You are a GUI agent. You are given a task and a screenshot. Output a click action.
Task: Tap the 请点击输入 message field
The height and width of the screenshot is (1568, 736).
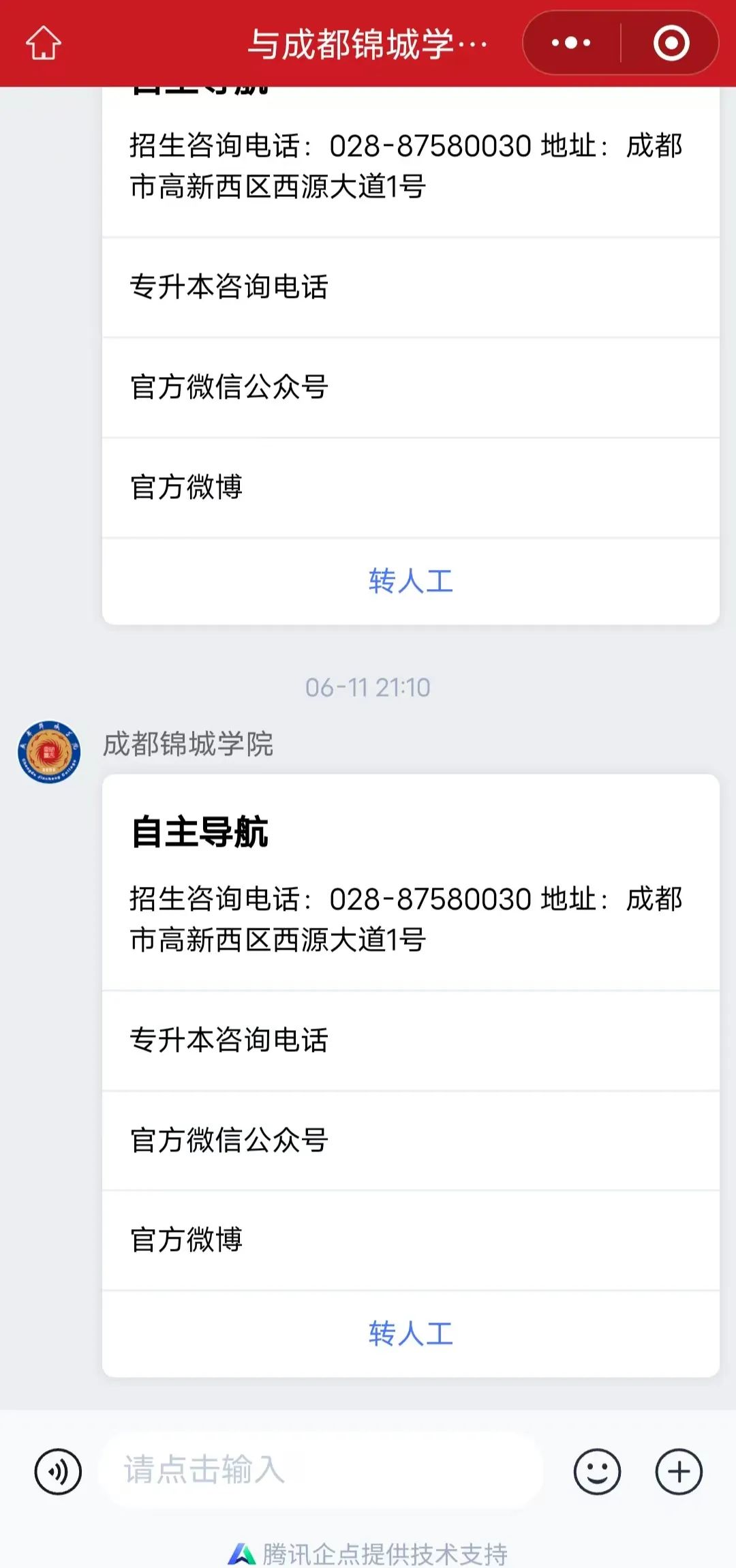tap(320, 1469)
